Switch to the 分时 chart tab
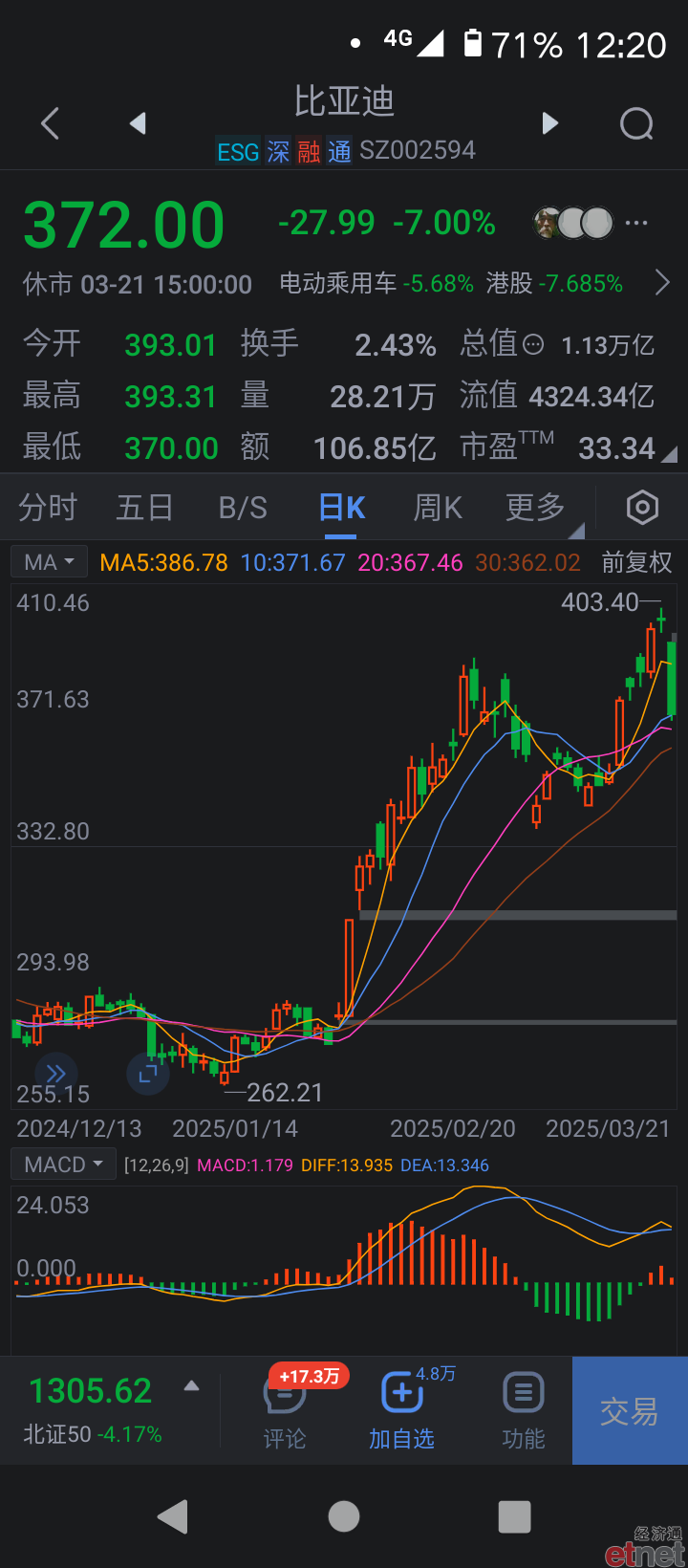 pos(48,508)
